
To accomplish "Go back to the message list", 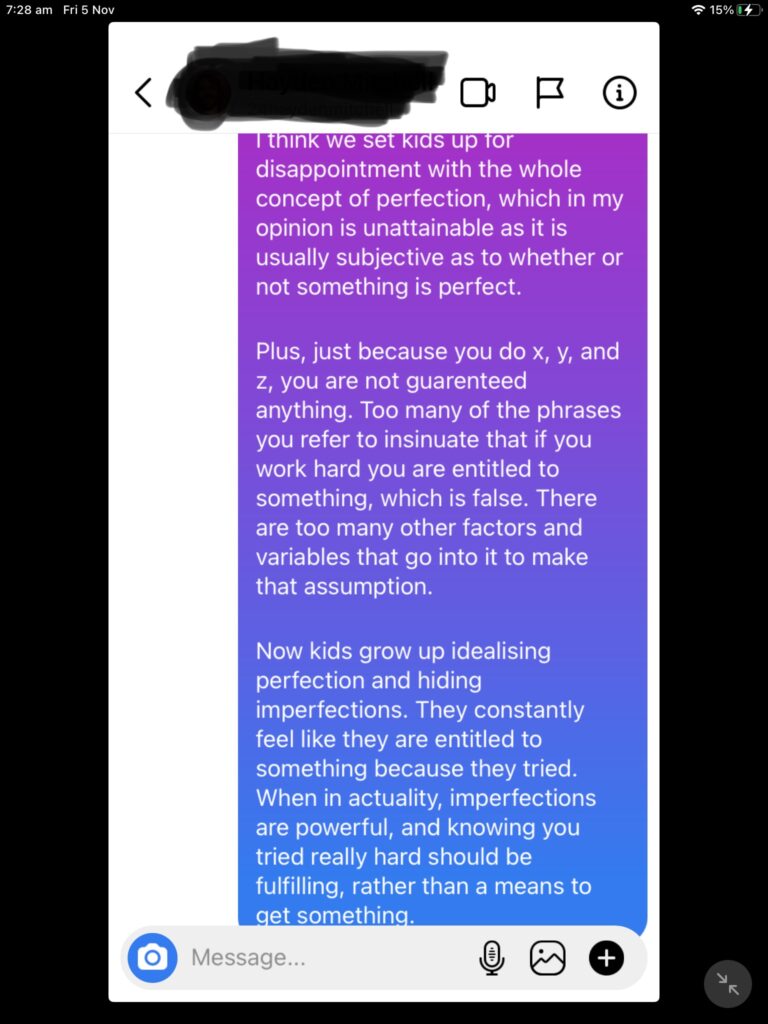I will [x=143, y=93].
